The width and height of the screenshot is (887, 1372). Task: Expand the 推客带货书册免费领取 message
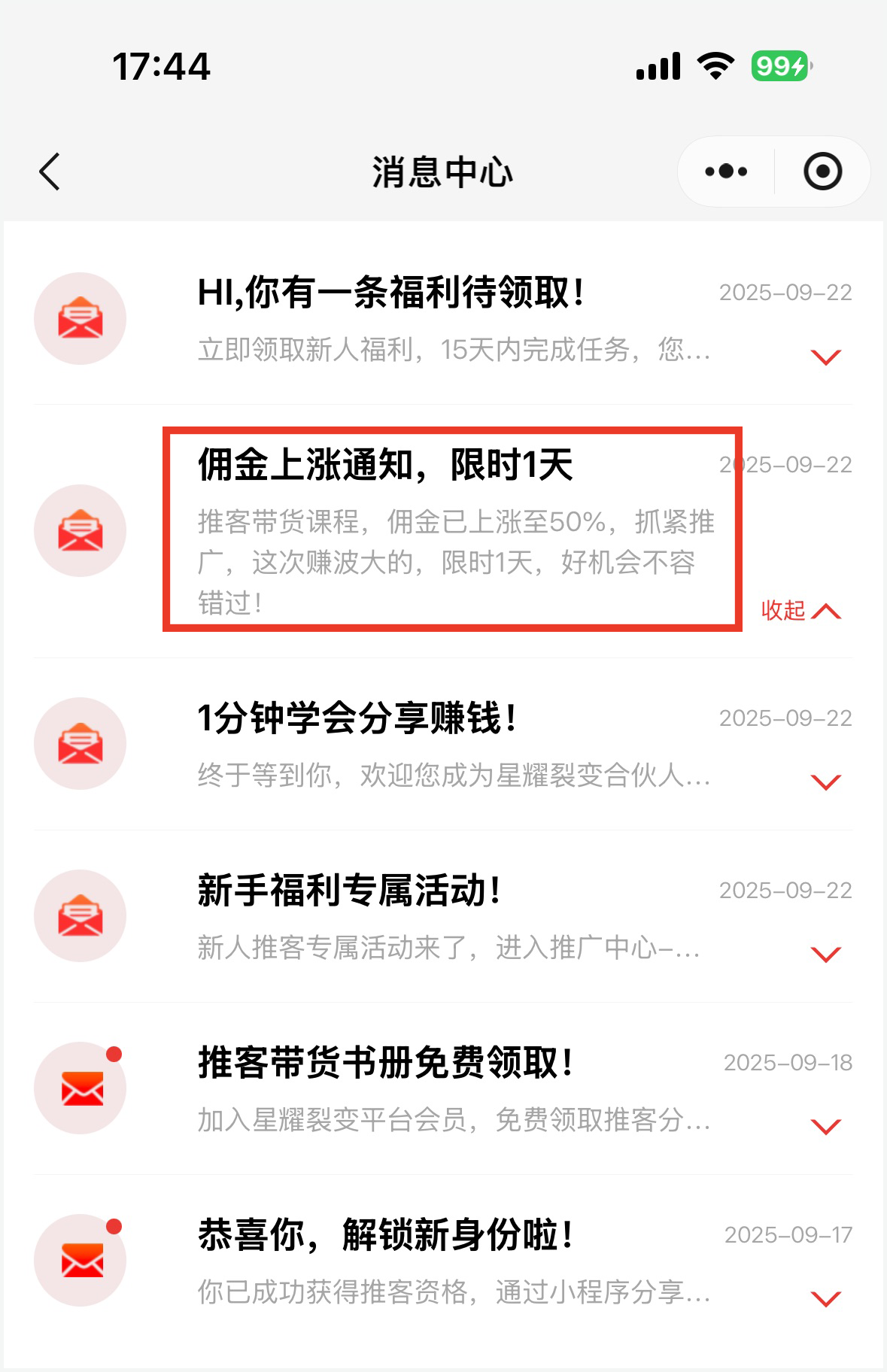click(x=826, y=1127)
